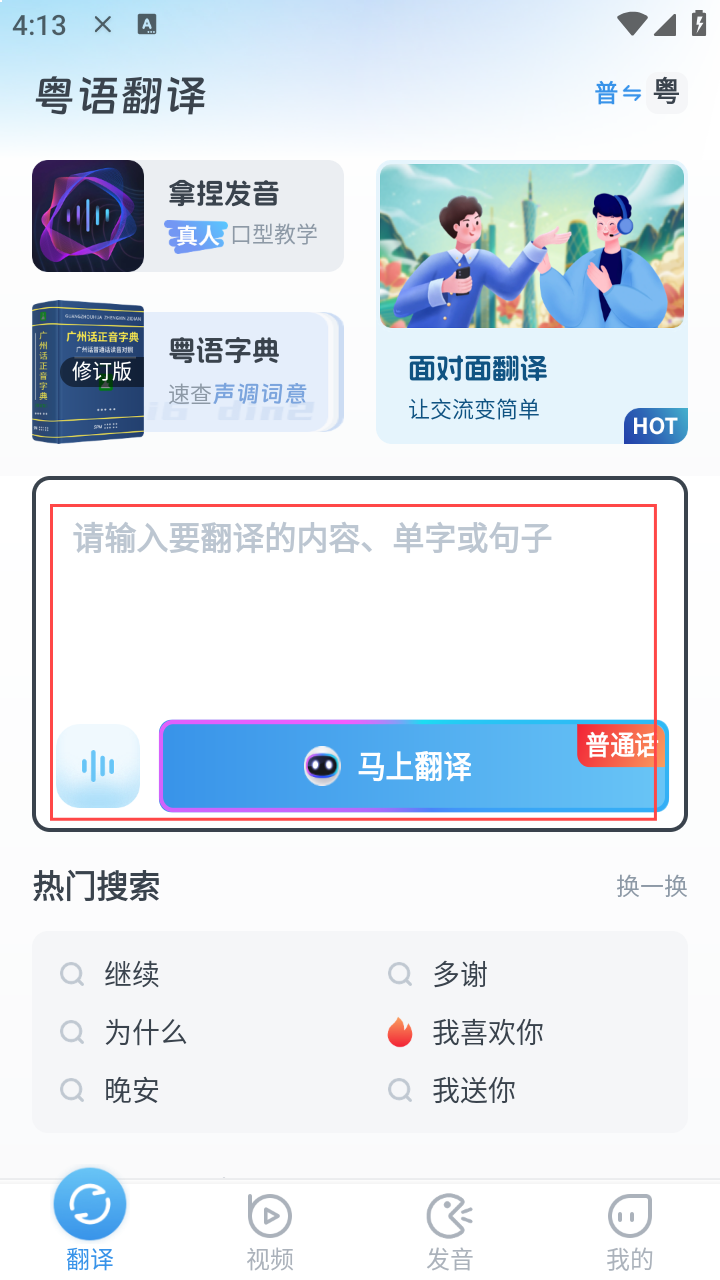Viewport: 720px width, 1280px height.
Task: Stay on the 翻译 tab
Action: point(90,1222)
